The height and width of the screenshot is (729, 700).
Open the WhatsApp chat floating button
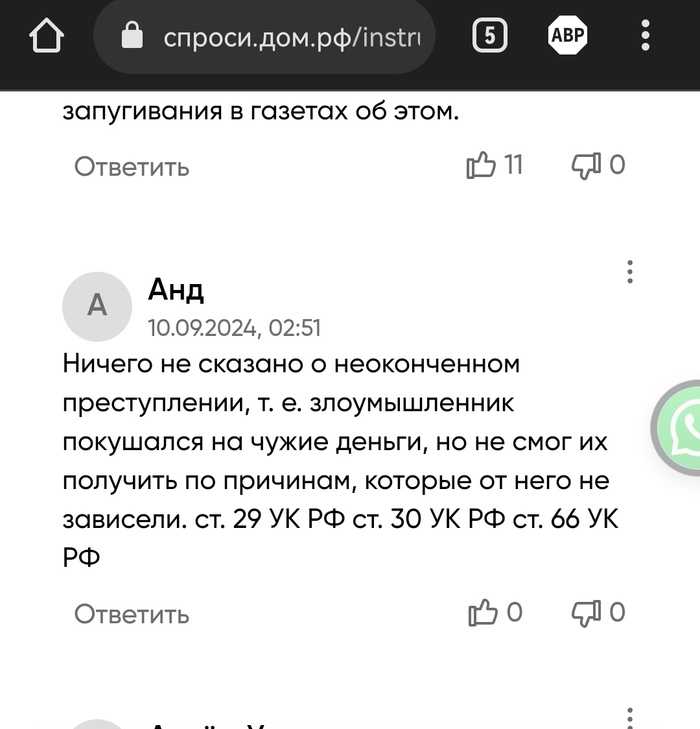680,428
